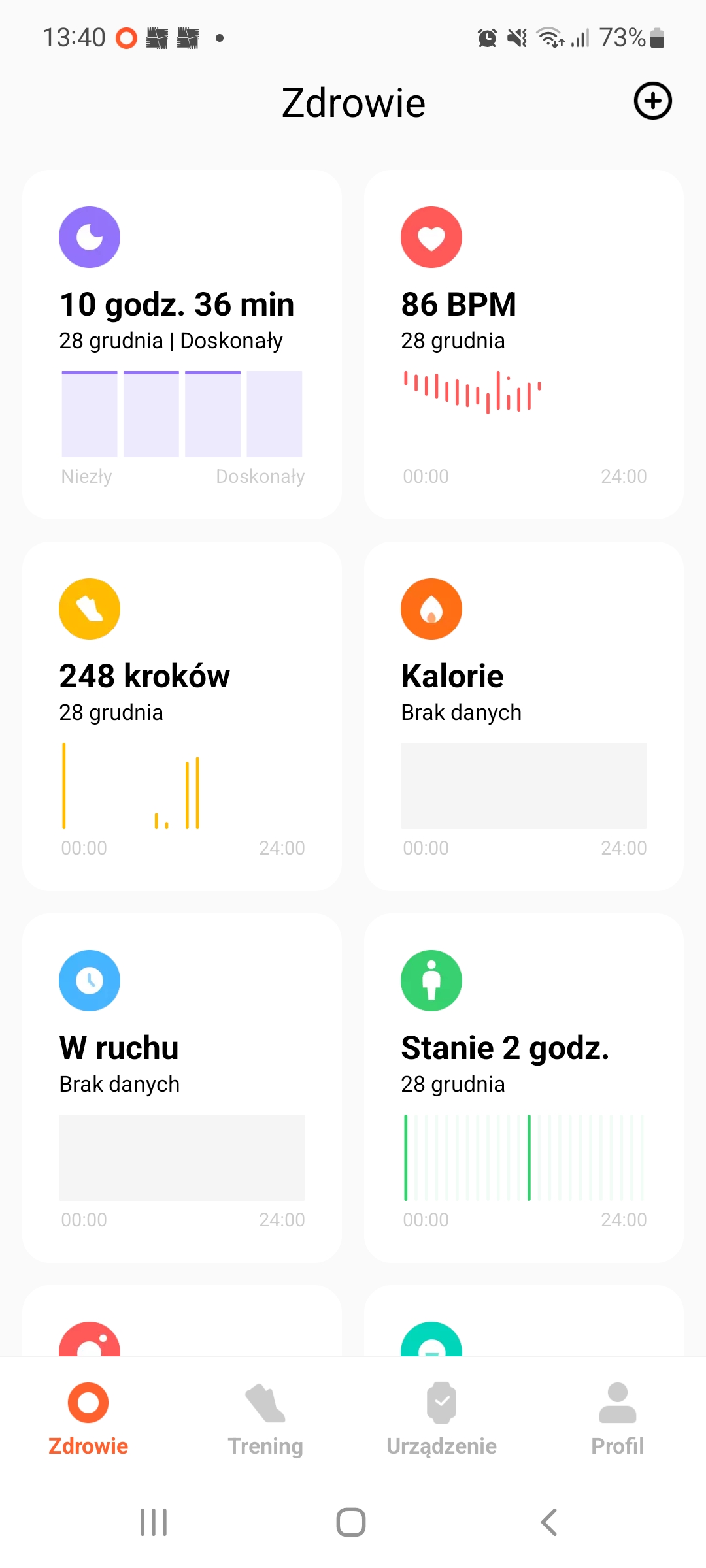
Task: Open the W ruchu activity card
Action: pos(182,1088)
